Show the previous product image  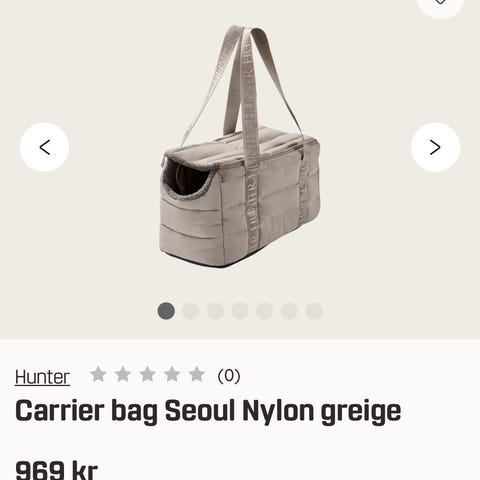(x=44, y=147)
